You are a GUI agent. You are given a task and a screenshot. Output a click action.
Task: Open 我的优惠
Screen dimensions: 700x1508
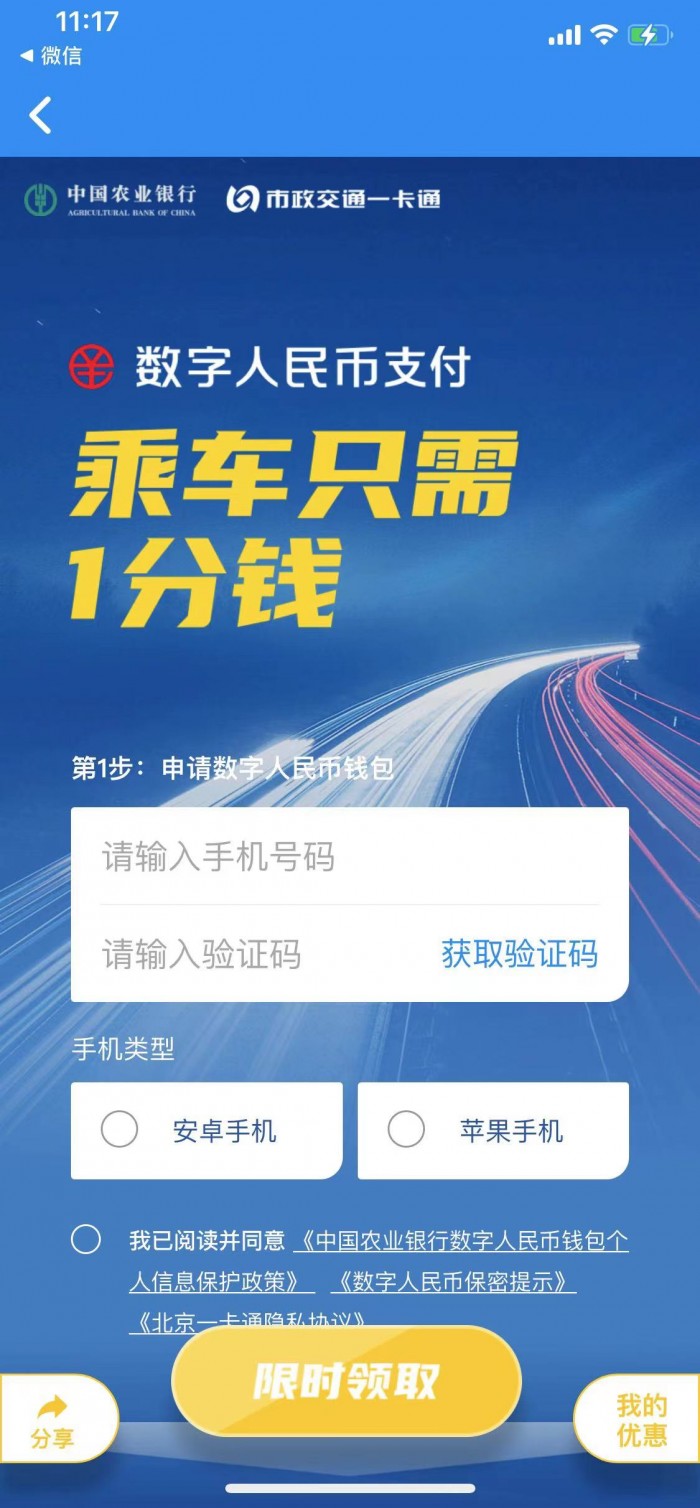[x=641, y=1420]
